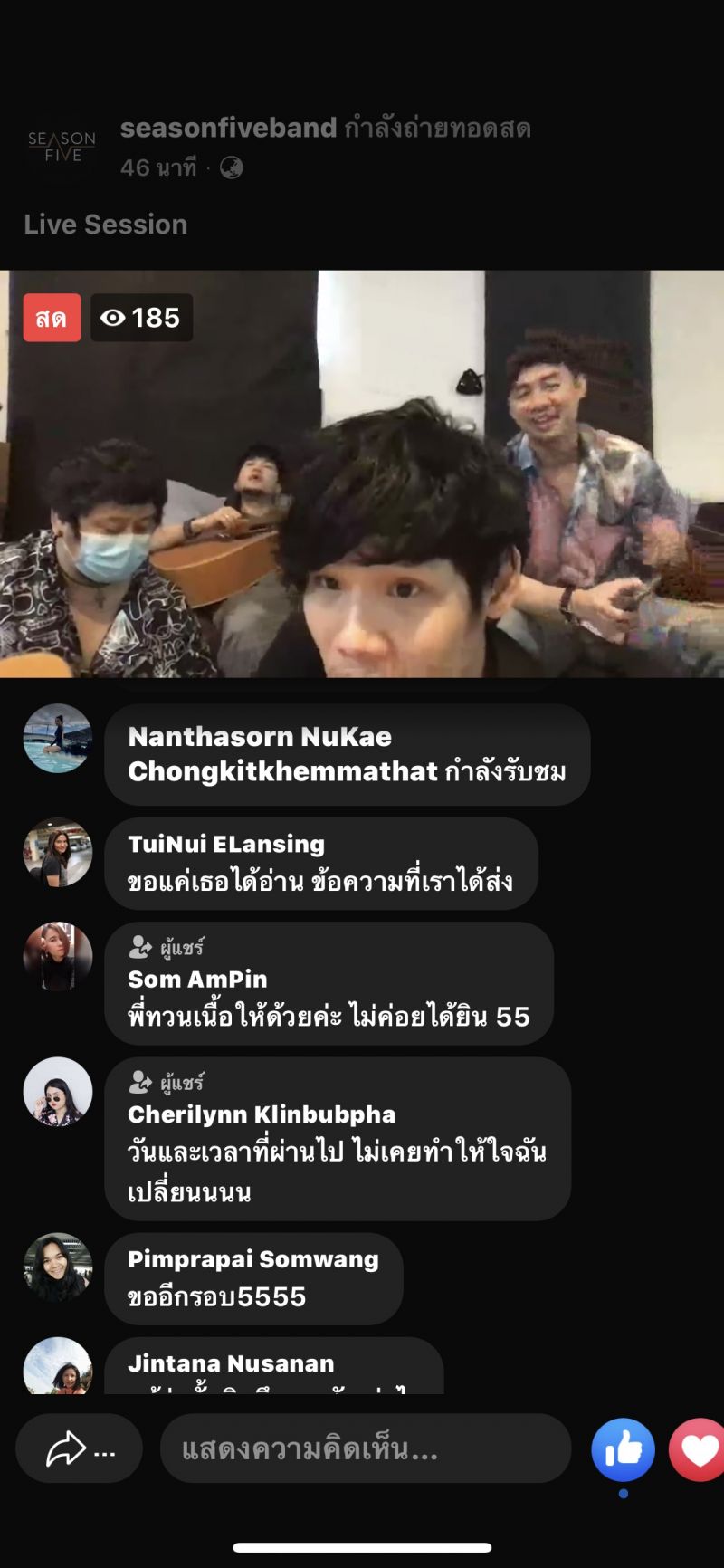Open the comment input field
Image resolution: width=724 pixels, height=1568 pixels.
(x=365, y=1450)
